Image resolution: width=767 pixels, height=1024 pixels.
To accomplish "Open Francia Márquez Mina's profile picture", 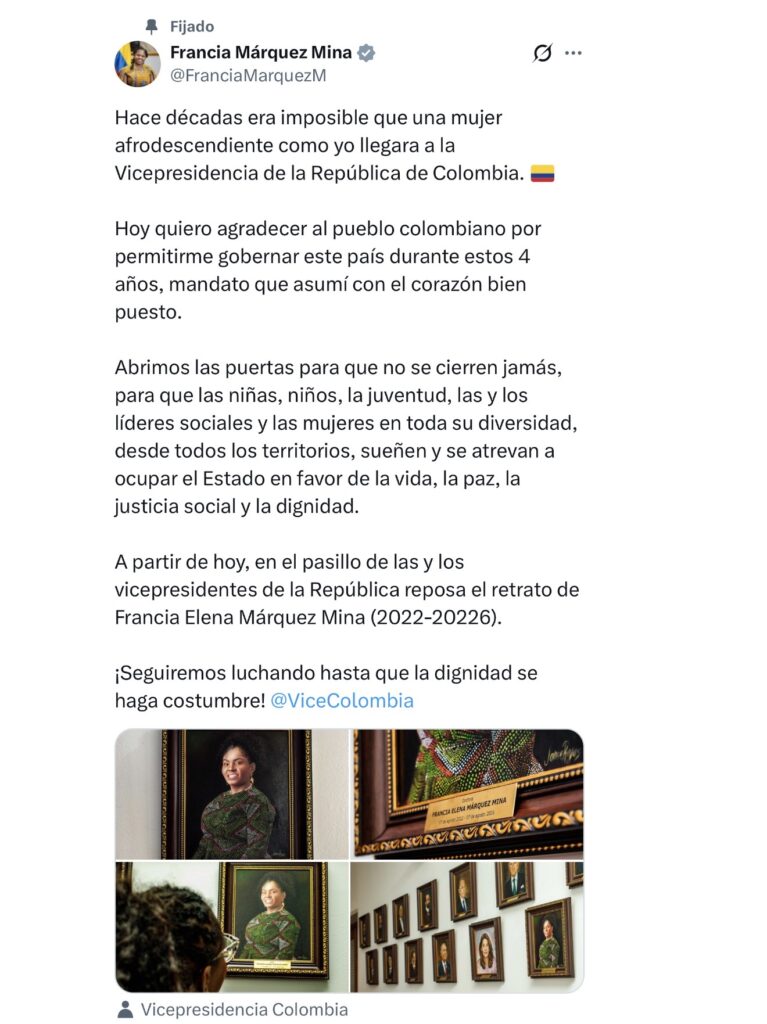I will 137,64.
